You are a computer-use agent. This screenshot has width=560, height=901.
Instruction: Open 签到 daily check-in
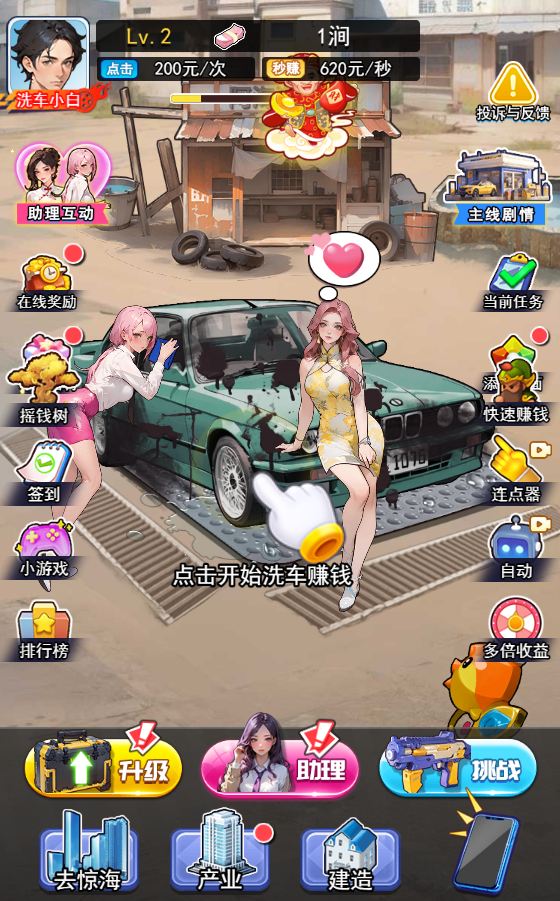pos(44,473)
